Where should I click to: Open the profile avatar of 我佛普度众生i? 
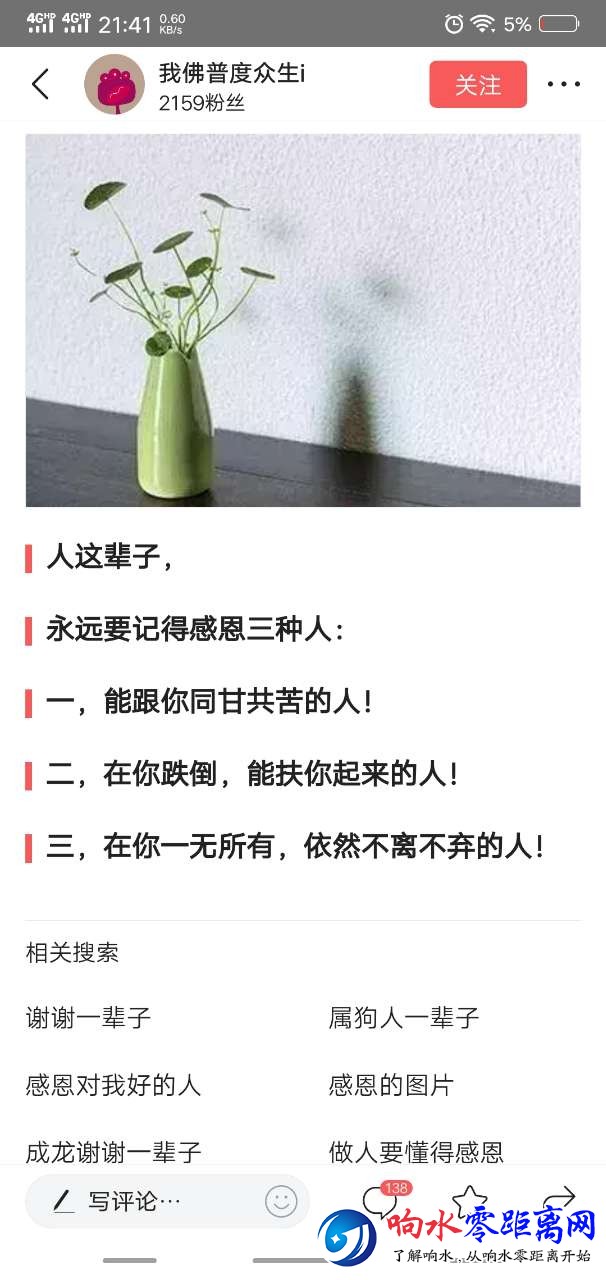[x=114, y=85]
